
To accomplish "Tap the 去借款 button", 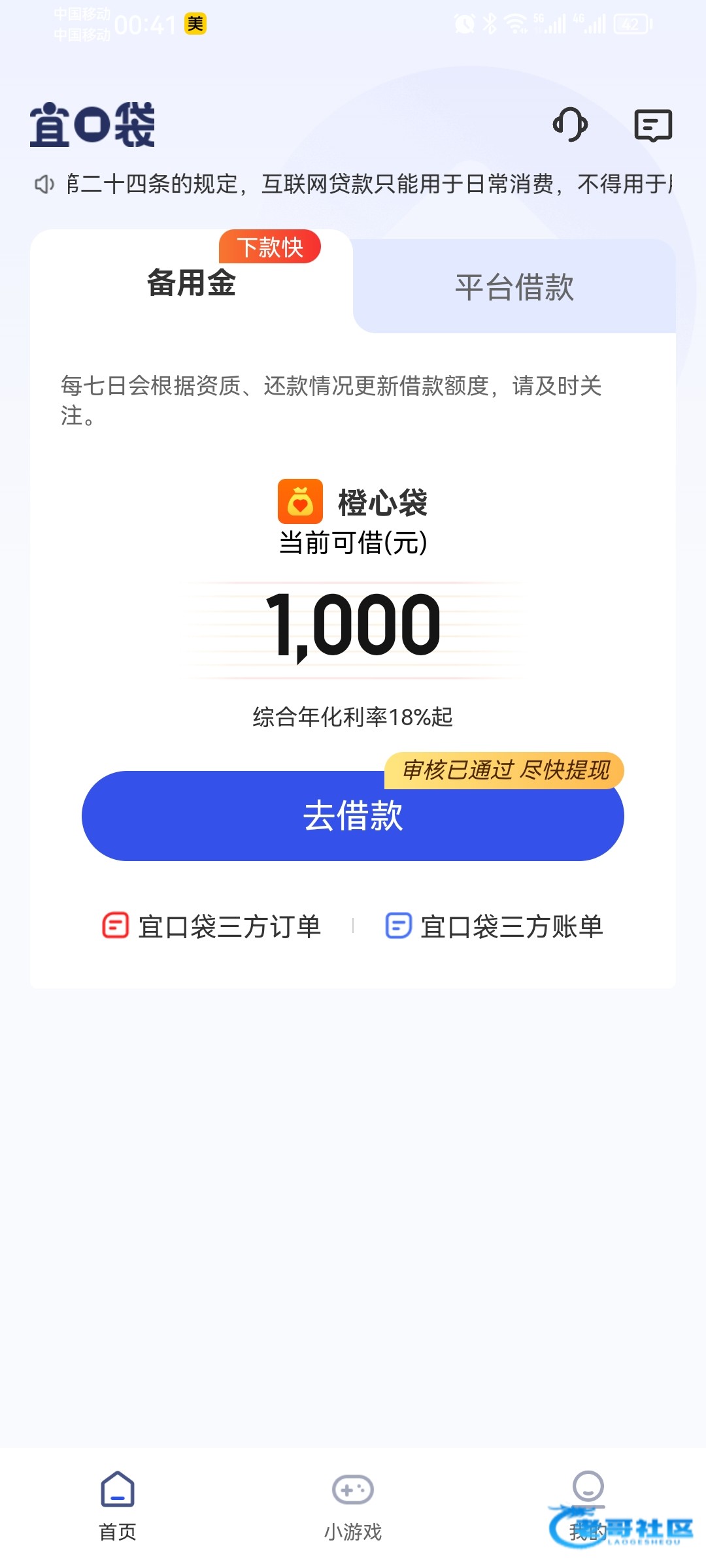I will tap(352, 816).
